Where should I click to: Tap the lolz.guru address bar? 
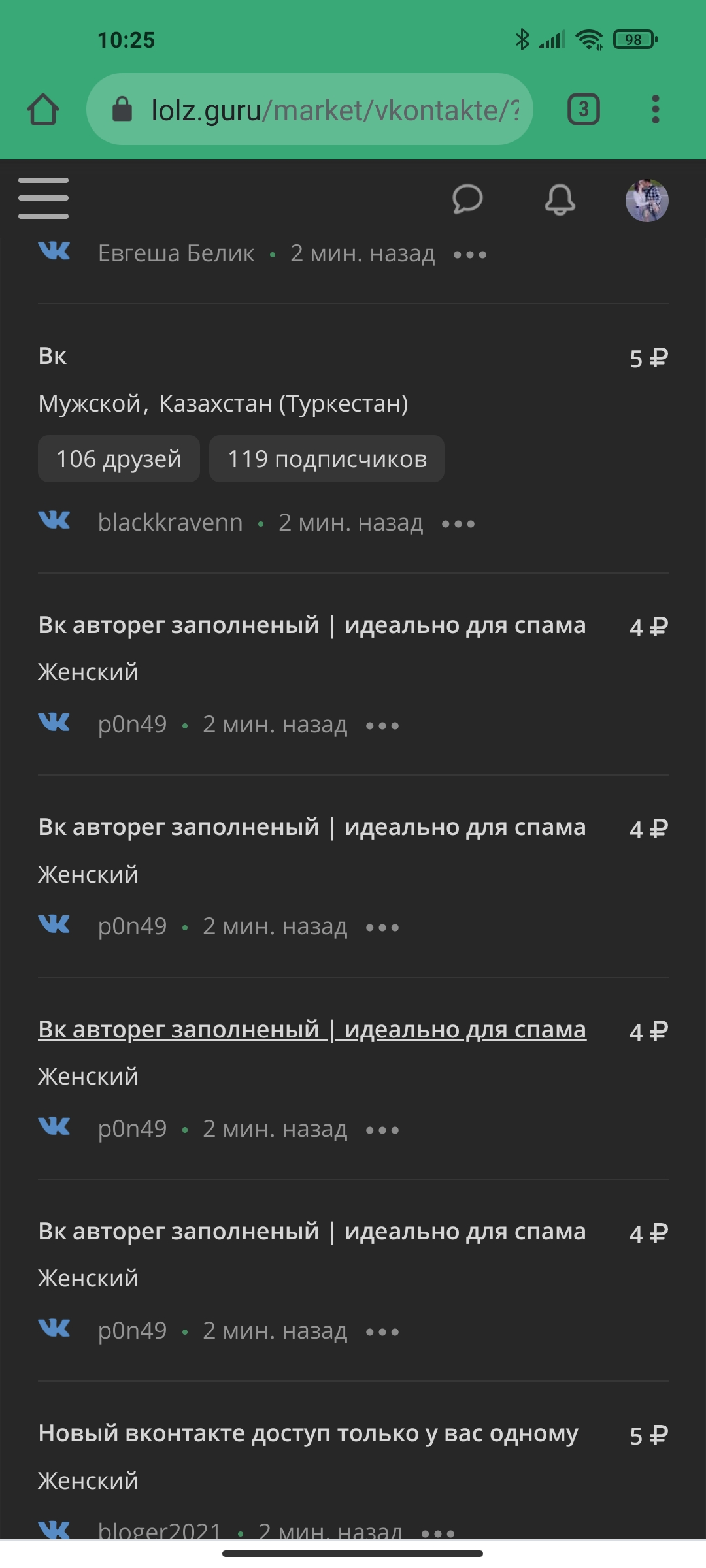click(309, 109)
